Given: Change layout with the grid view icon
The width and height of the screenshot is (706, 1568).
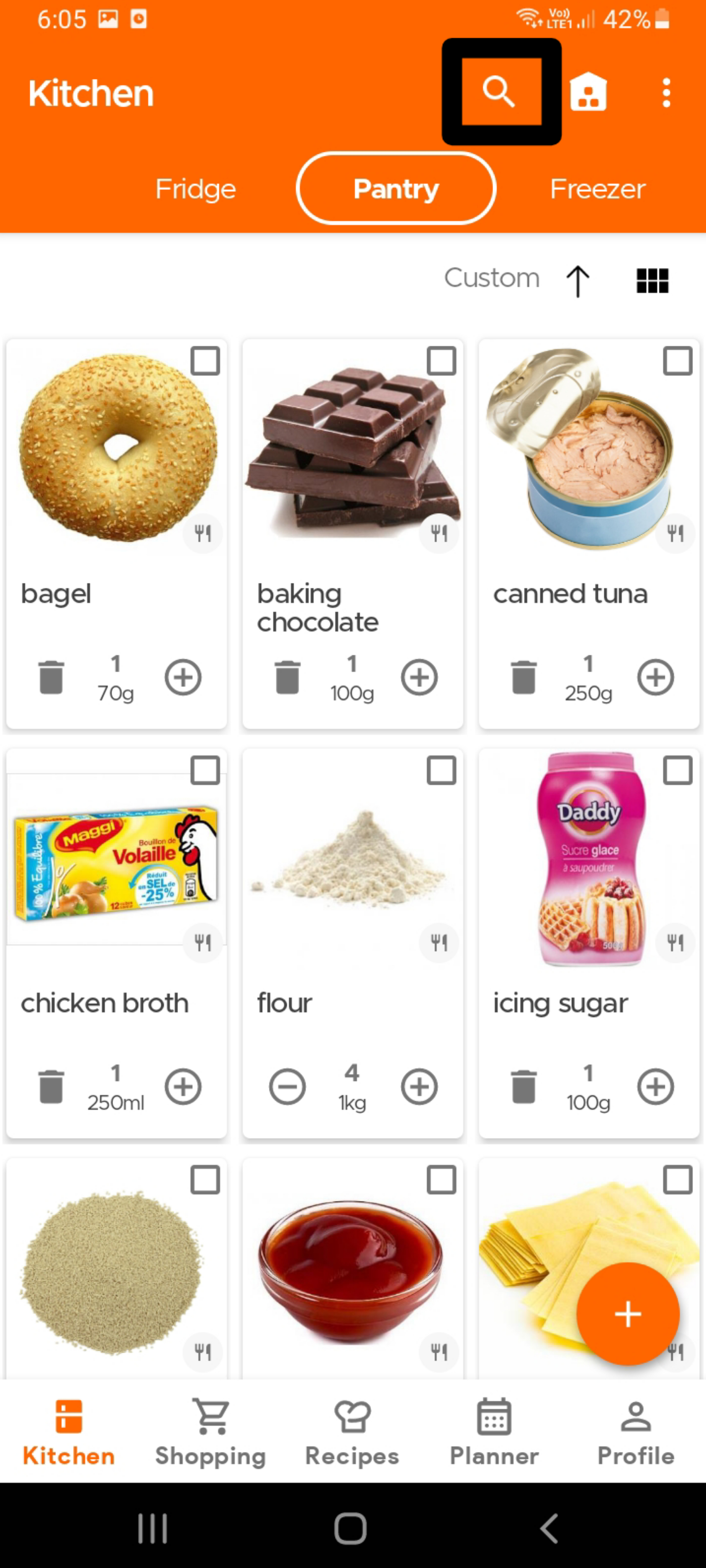Looking at the screenshot, I should (652, 281).
